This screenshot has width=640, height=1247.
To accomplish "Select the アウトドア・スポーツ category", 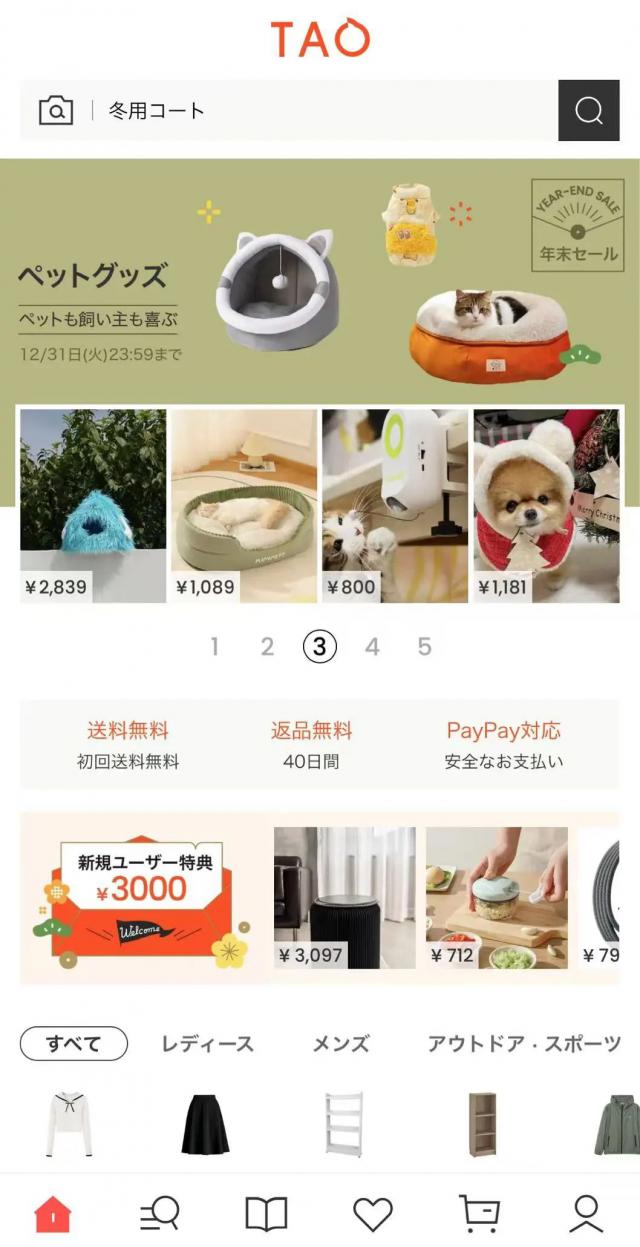I will pyautogui.click(x=524, y=1044).
